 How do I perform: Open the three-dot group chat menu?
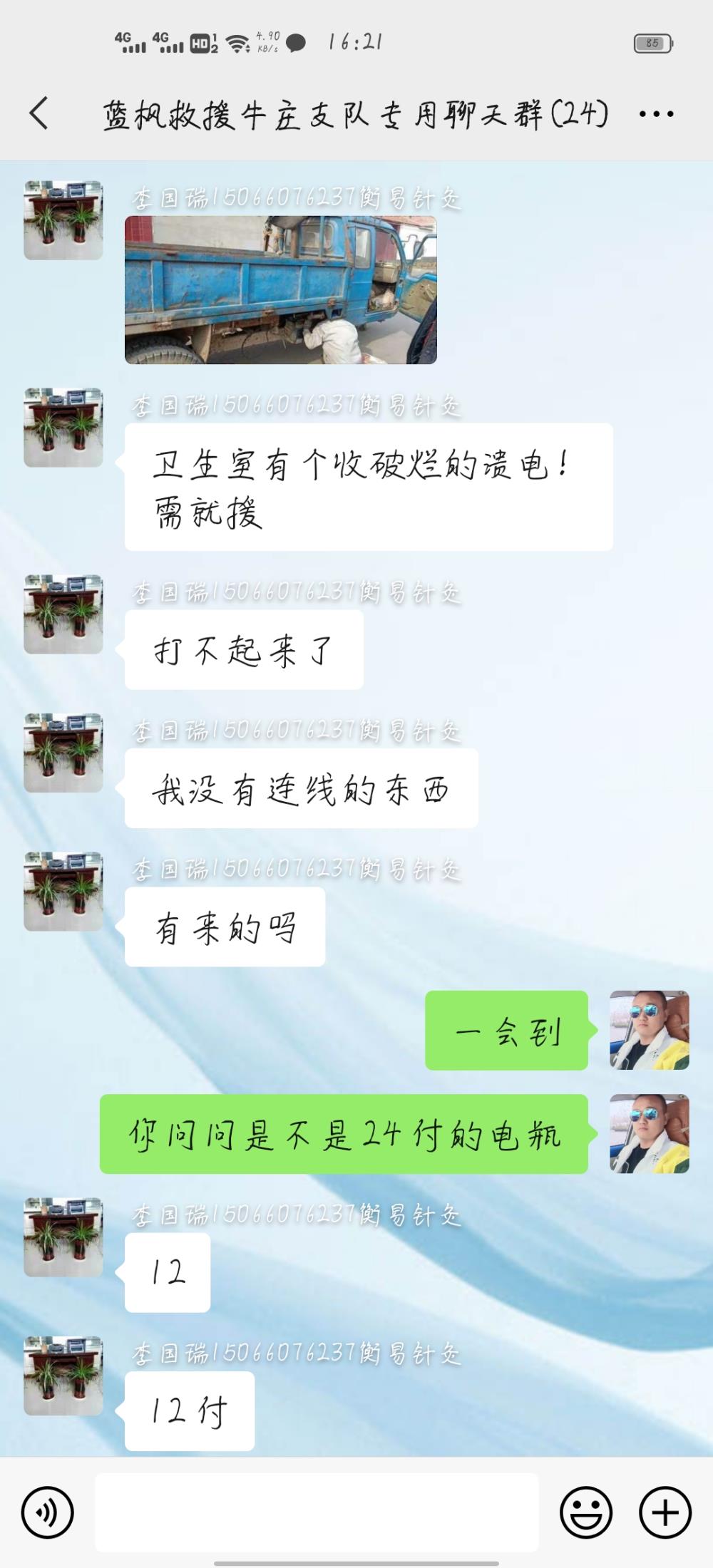coord(656,114)
